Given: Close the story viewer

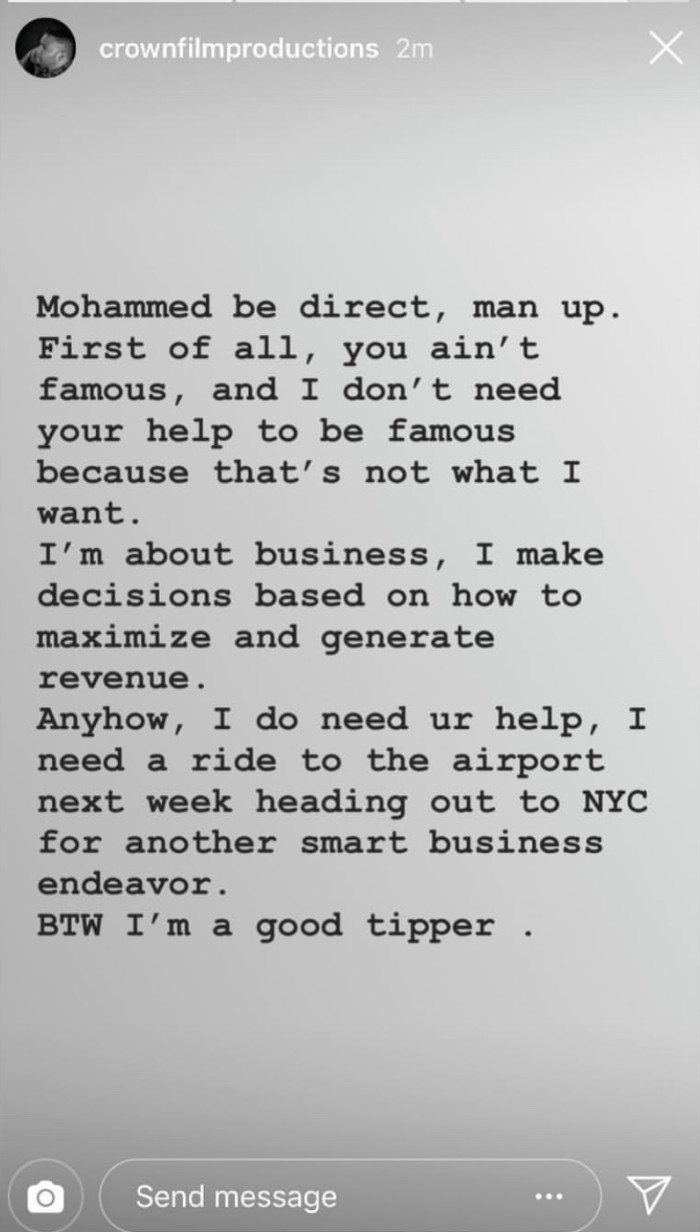Looking at the screenshot, I should coord(665,48).
